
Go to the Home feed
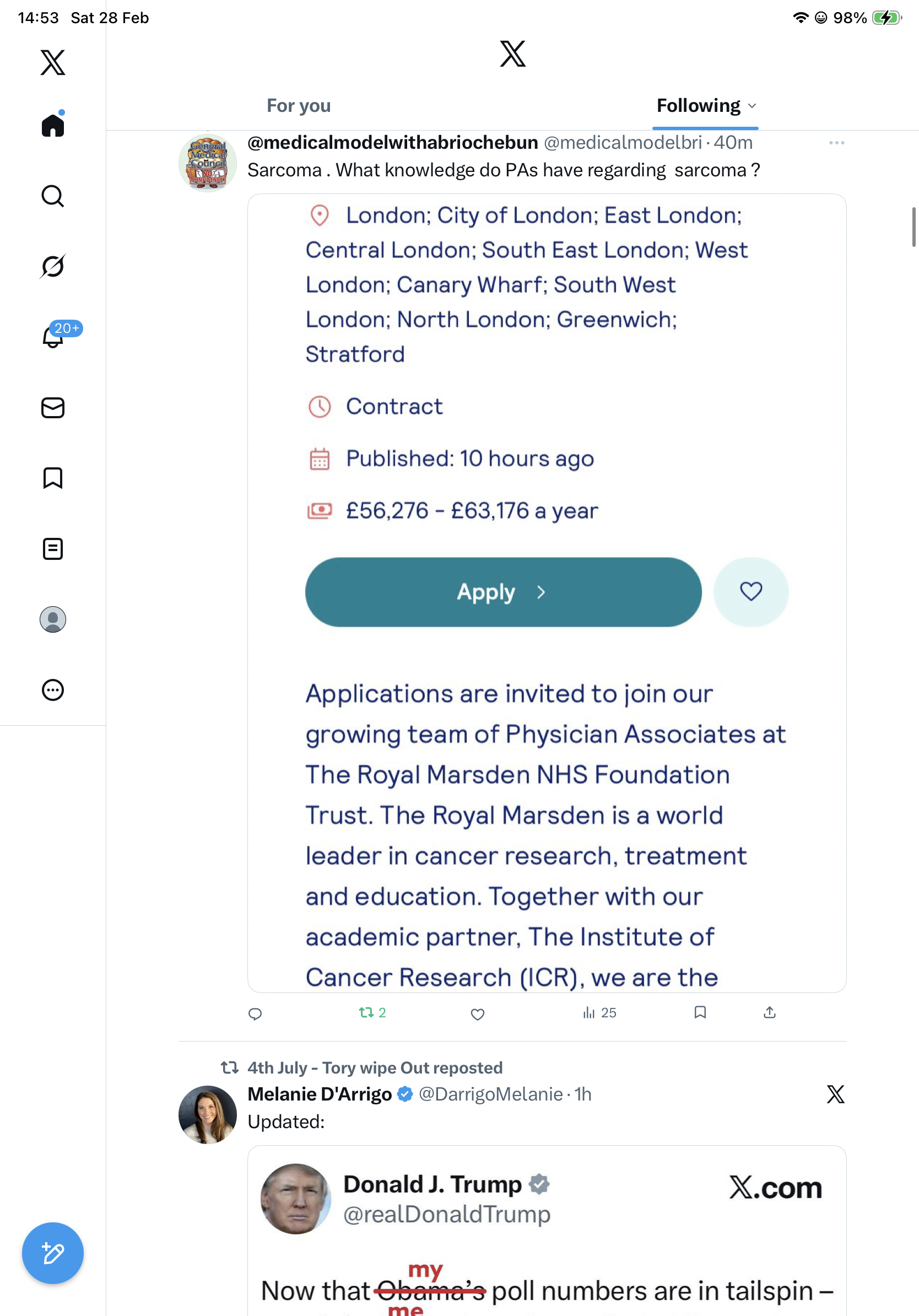pos(53,125)
